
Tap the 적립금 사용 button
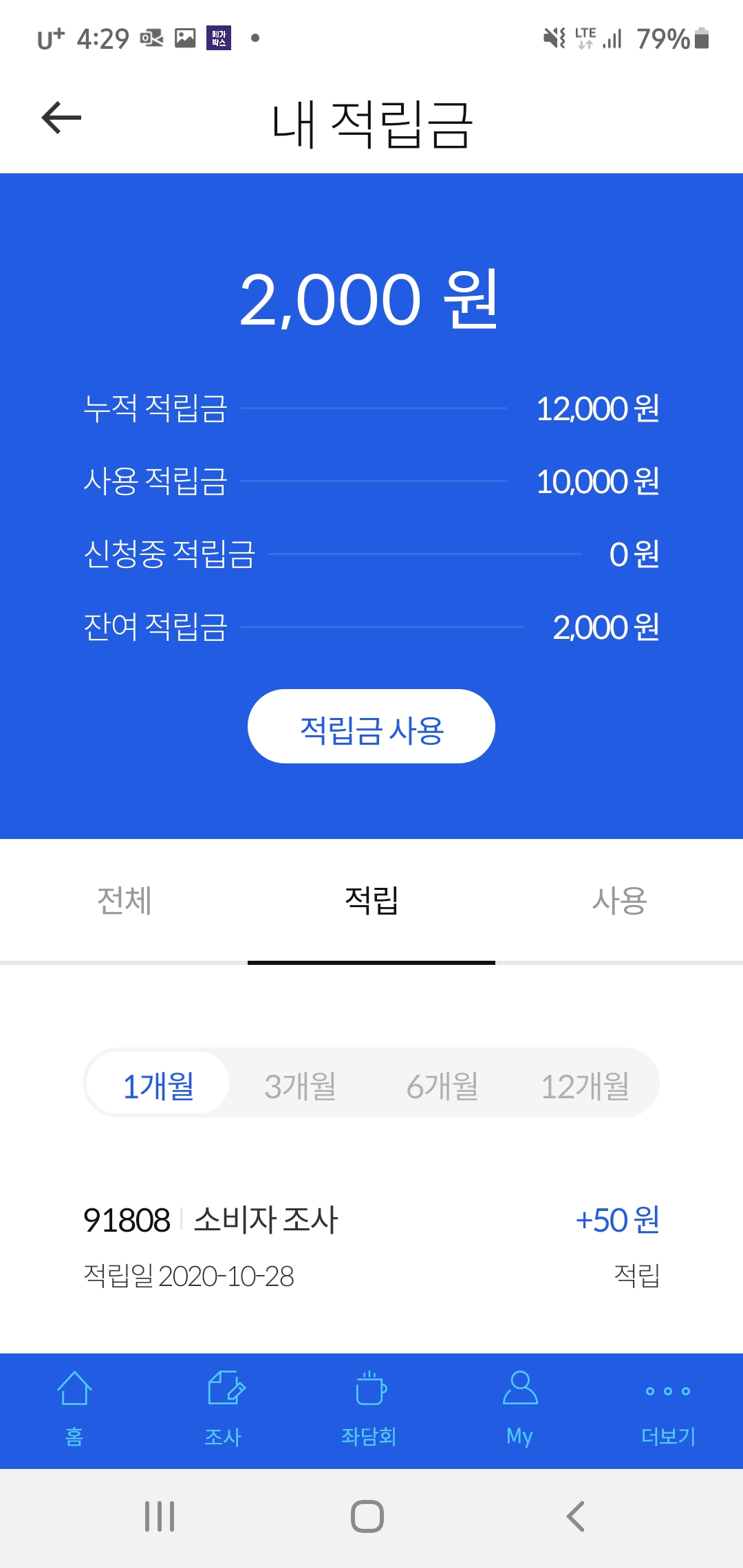[371, 727]
